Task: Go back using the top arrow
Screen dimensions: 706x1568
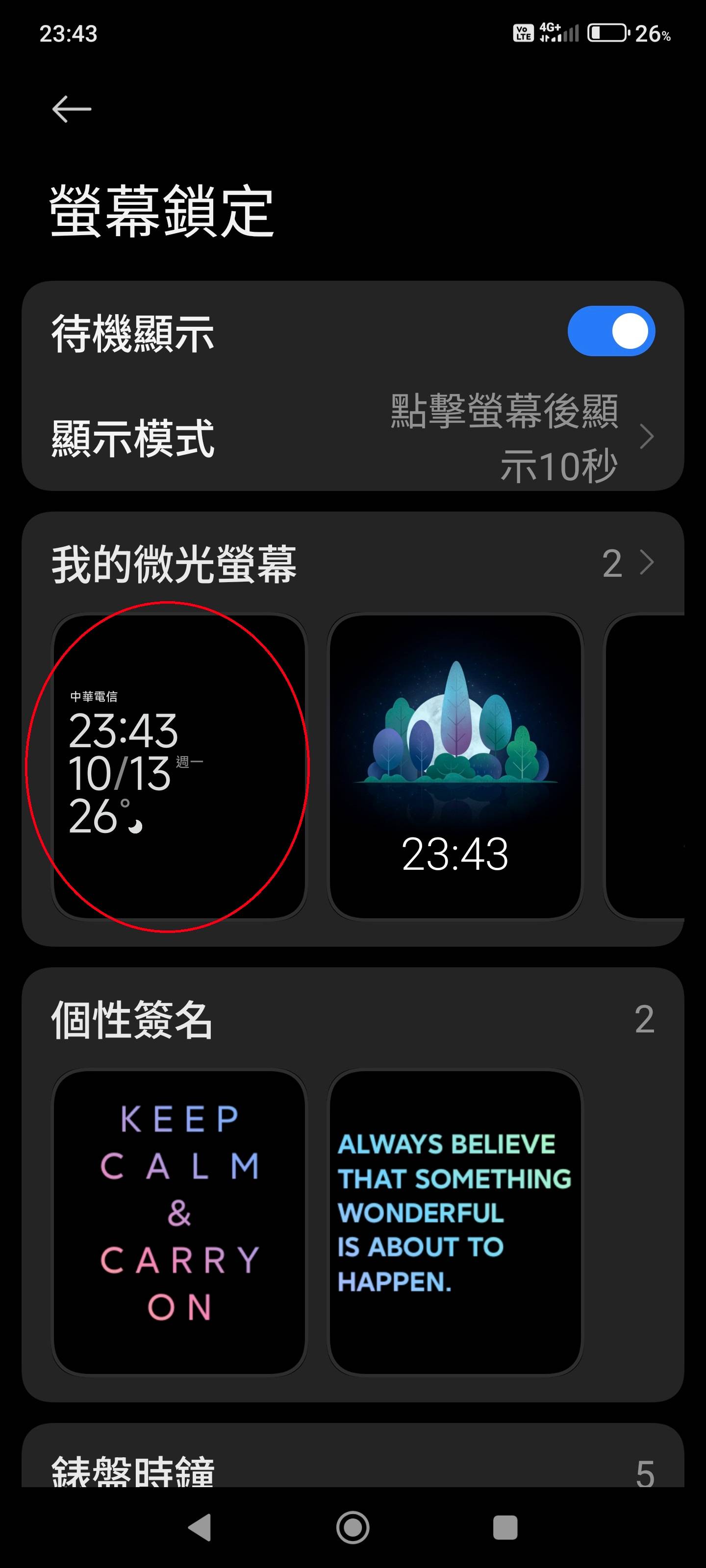Action: coord(71,110)
